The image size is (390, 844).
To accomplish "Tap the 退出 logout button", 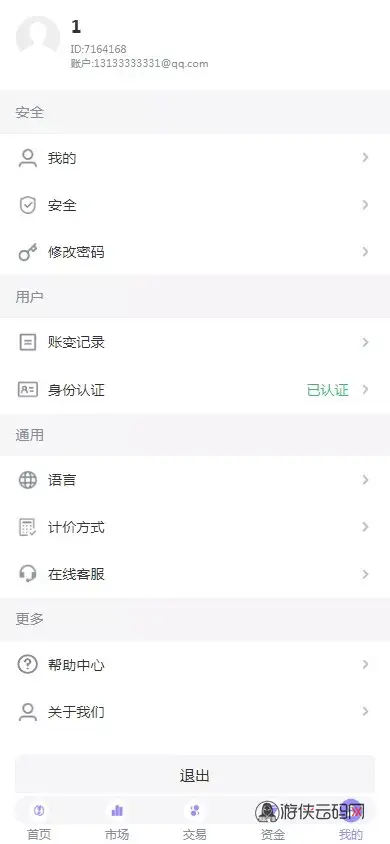I will pos(195,776).
